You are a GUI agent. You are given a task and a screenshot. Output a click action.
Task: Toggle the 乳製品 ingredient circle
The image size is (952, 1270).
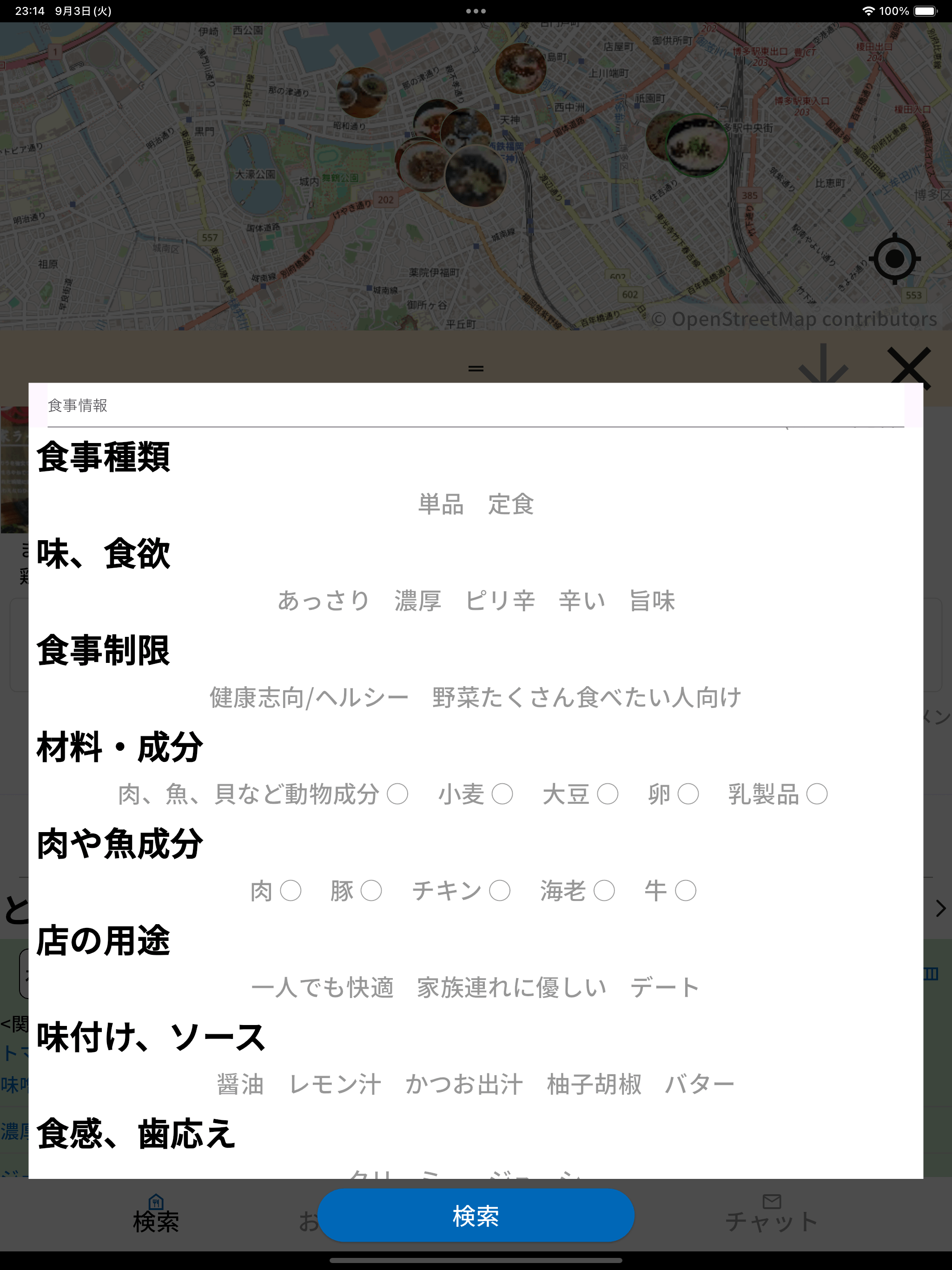(816, 794)
